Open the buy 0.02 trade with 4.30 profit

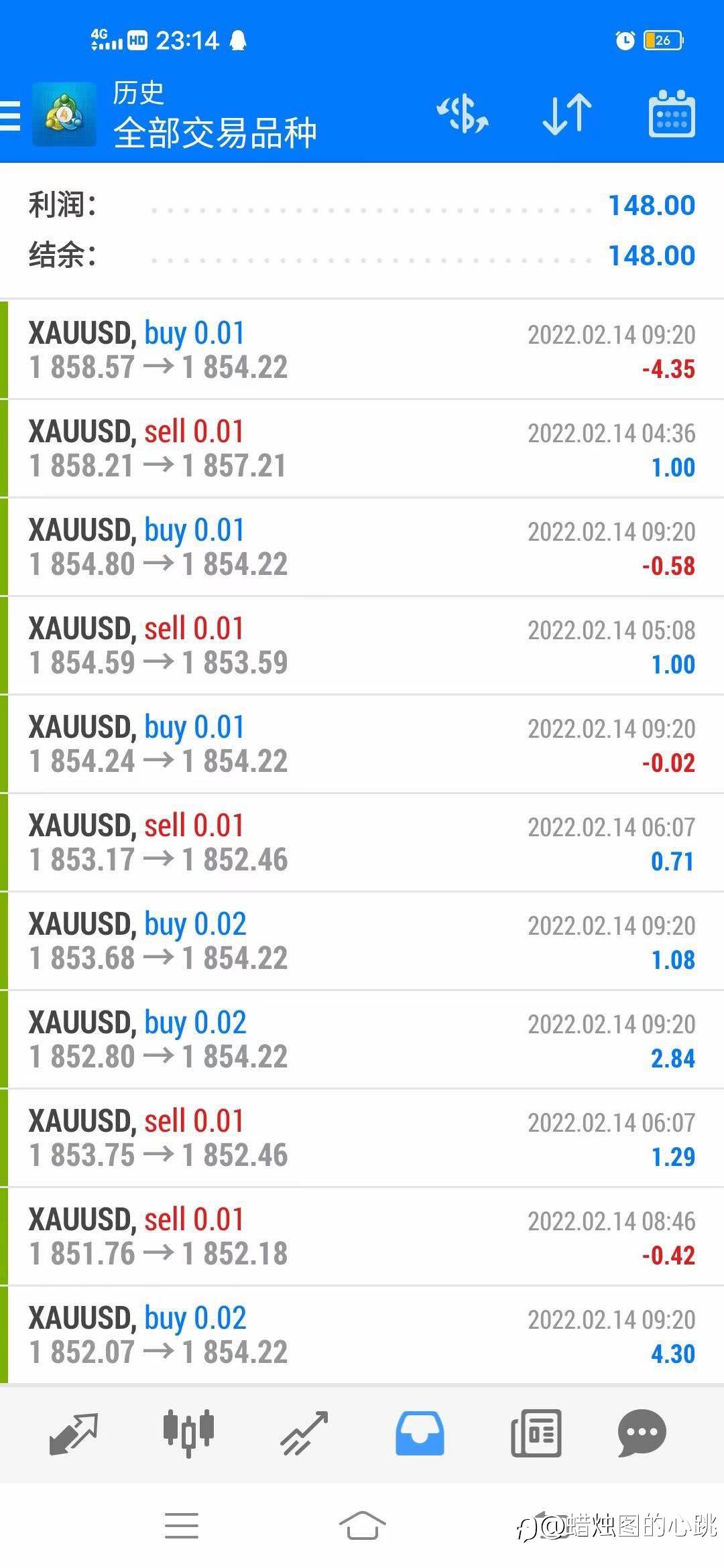(x=362, y=1335)
